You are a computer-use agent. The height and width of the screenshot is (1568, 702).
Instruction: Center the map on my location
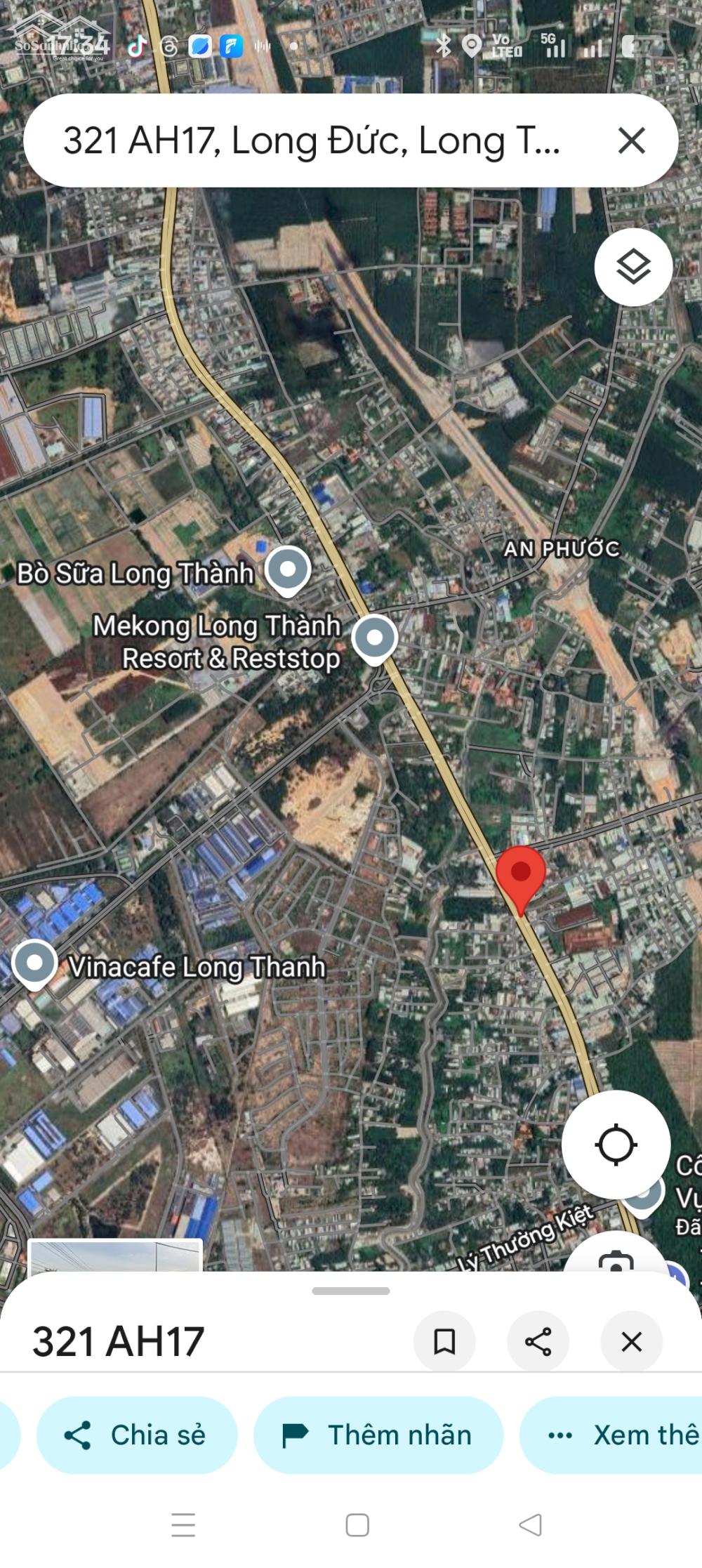click(x=616, y=1145)
